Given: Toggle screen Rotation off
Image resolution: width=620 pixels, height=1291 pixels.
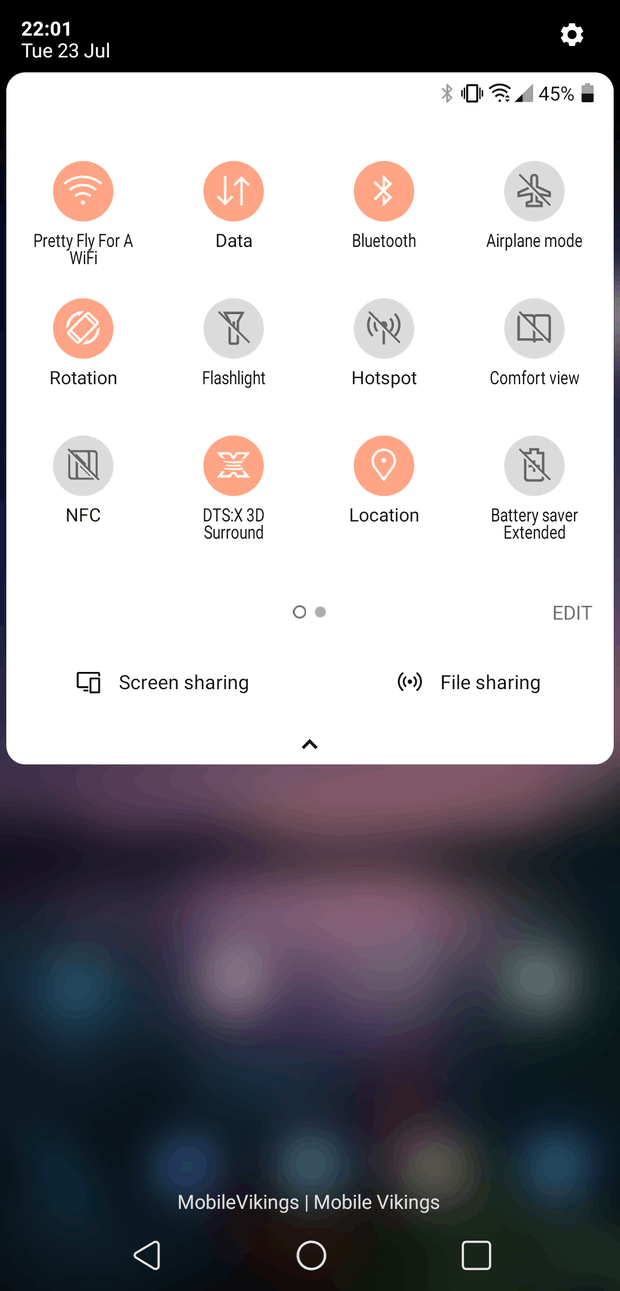Looking at the screenshot, I should (x=83, y=328).
